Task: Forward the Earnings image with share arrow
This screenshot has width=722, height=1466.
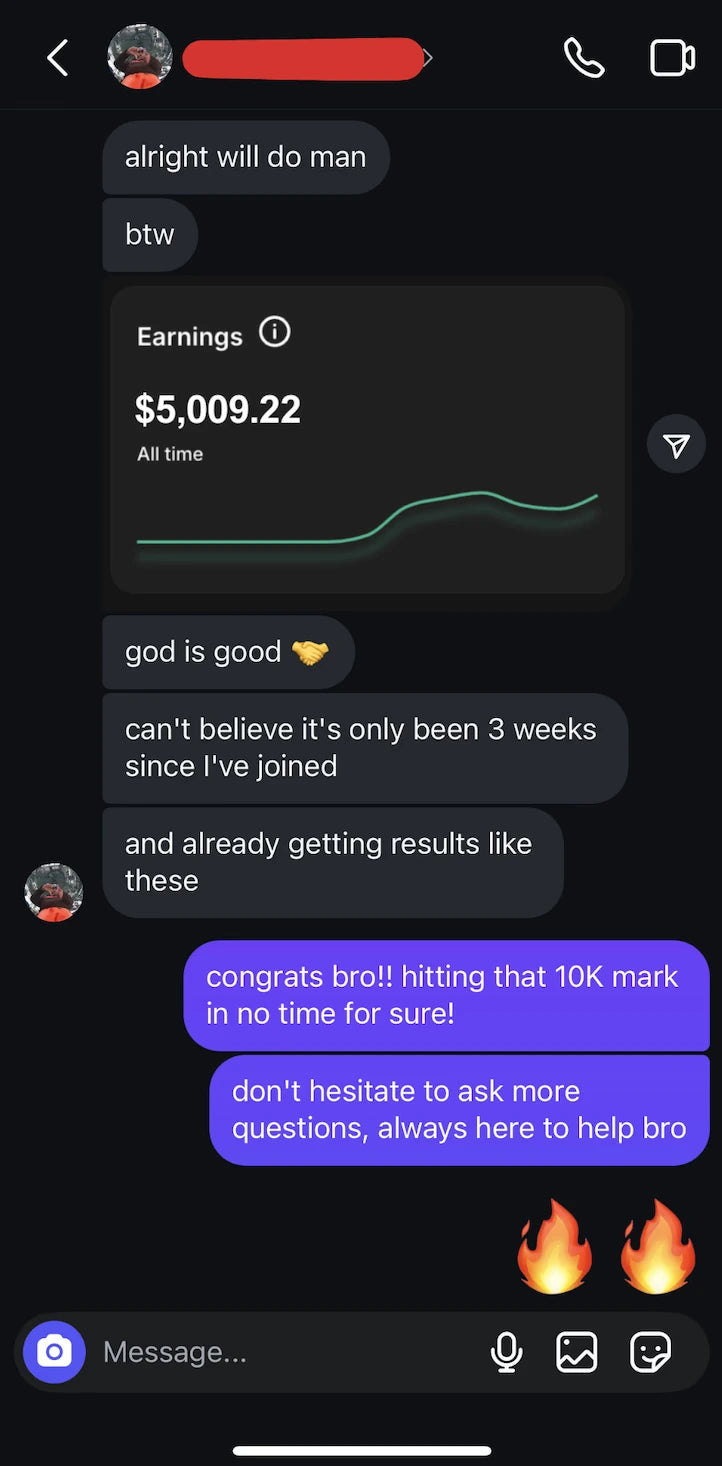Action: pos(676,445)
